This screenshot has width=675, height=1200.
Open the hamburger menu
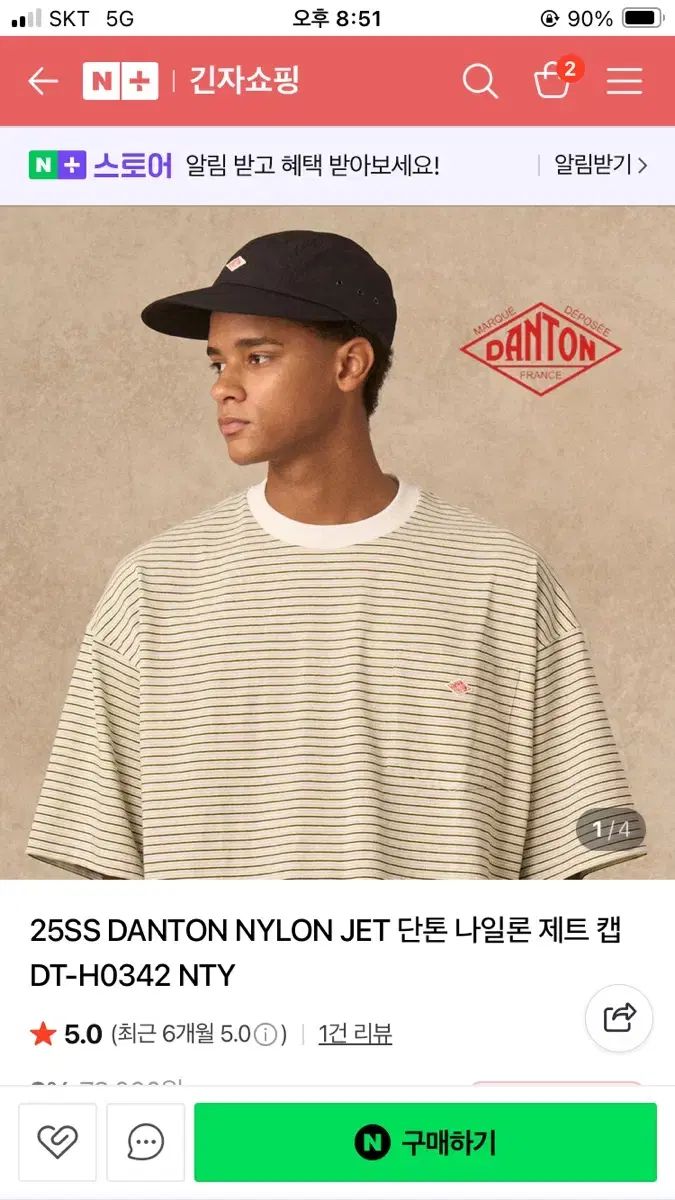click(624, 81)
